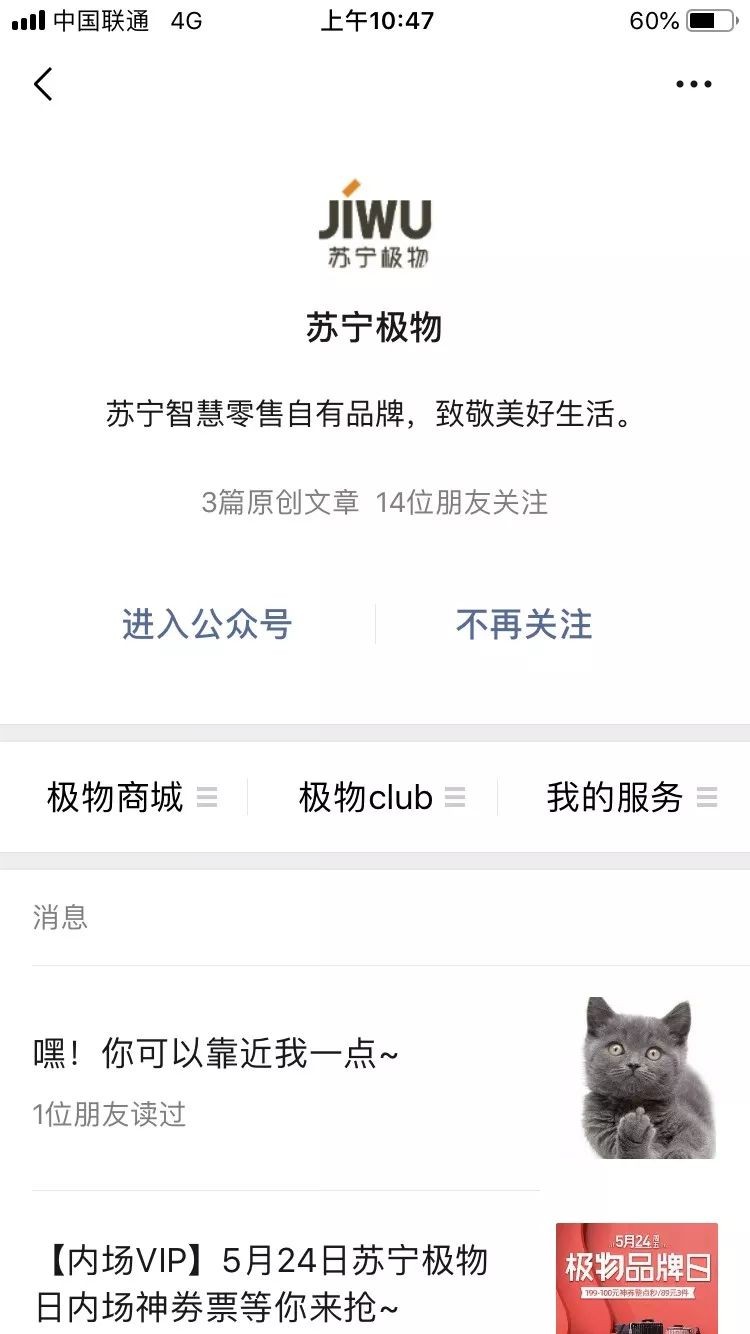Unfollow via 不再关注
Image resolution: width=750 pixels, height=1334 pixels.
524,624
